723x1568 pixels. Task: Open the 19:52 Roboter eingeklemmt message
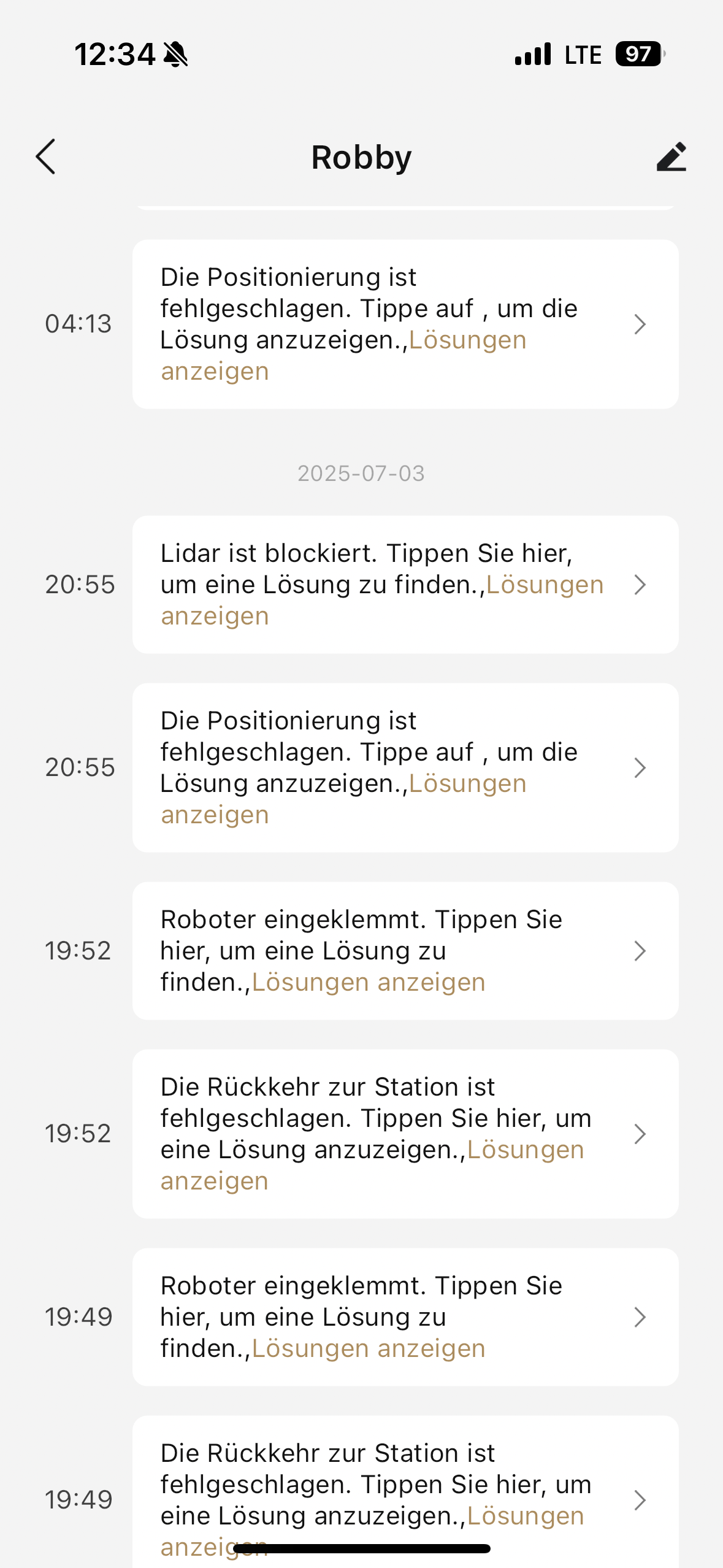tap(405, 951)
